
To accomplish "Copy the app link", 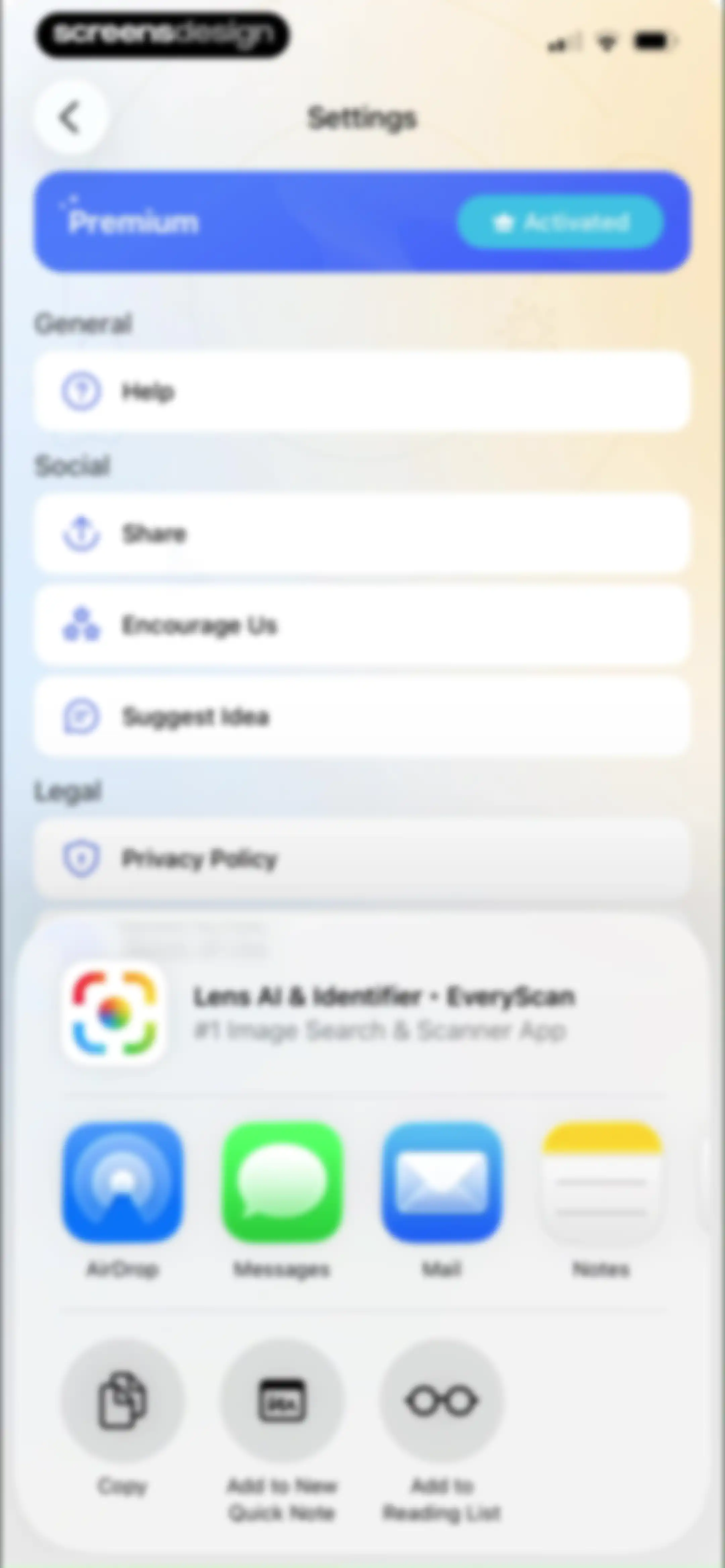I will coord(123,1419).
